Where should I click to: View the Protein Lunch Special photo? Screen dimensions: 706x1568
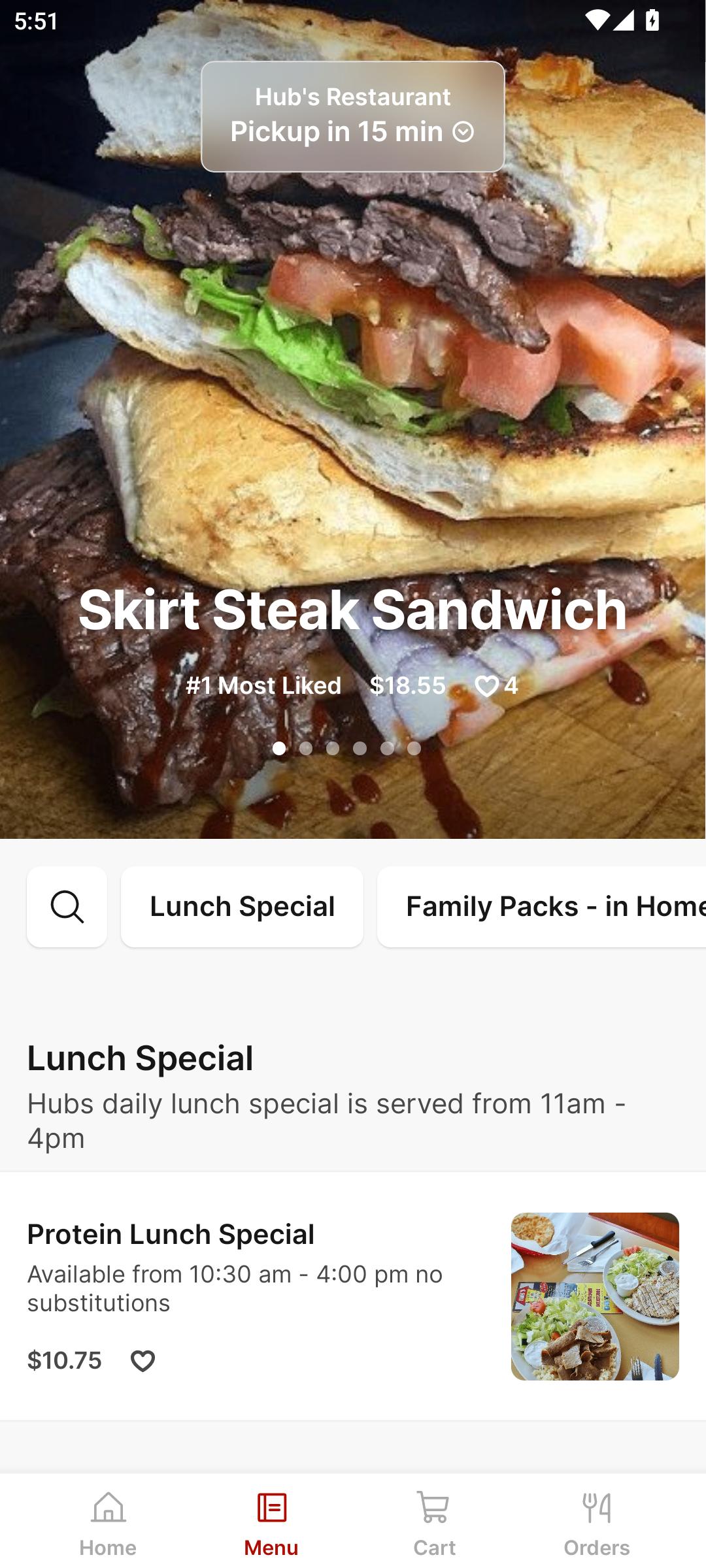[x=595, y=1296]
